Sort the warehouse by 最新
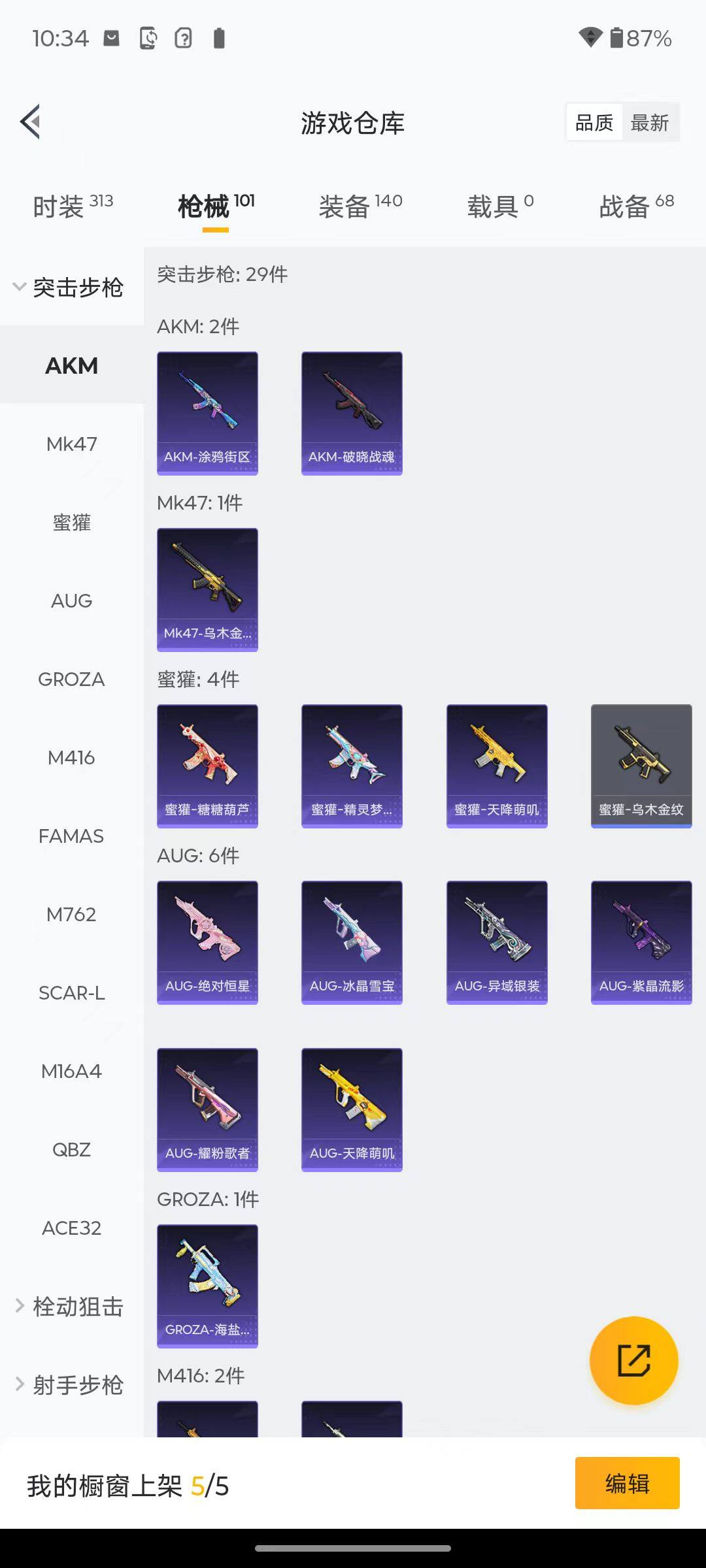The width and height of the screenshot is (706, 1568). pos(649,122)
